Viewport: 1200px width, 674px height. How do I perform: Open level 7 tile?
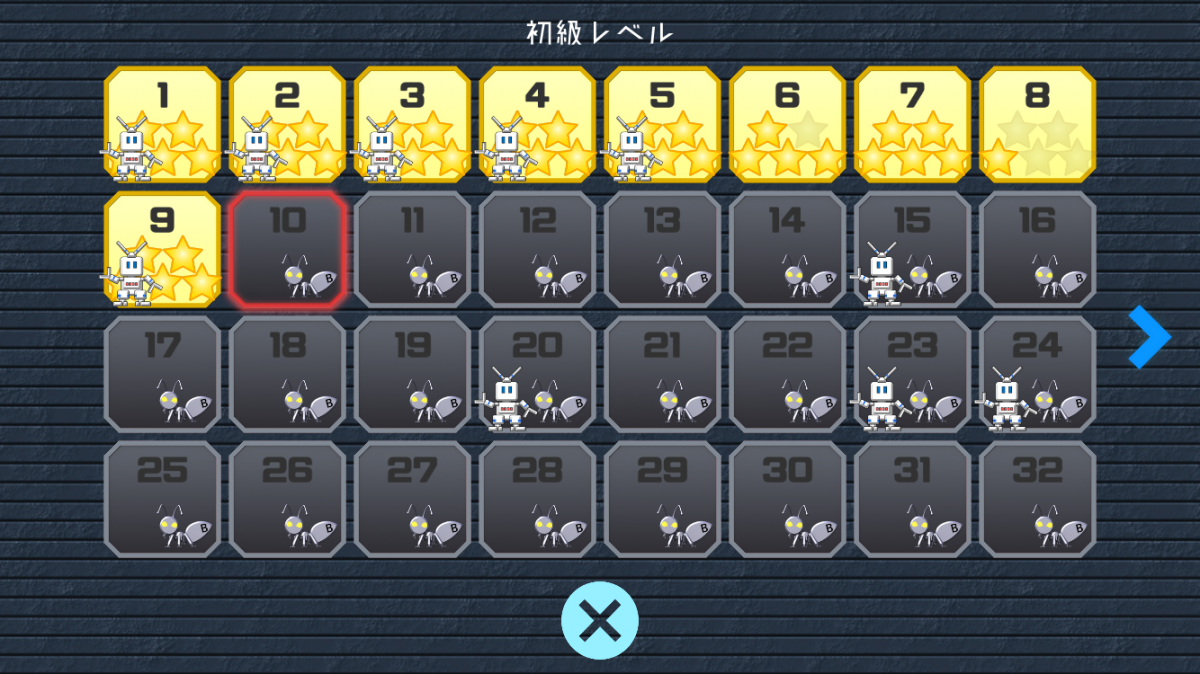coord(912,125)
